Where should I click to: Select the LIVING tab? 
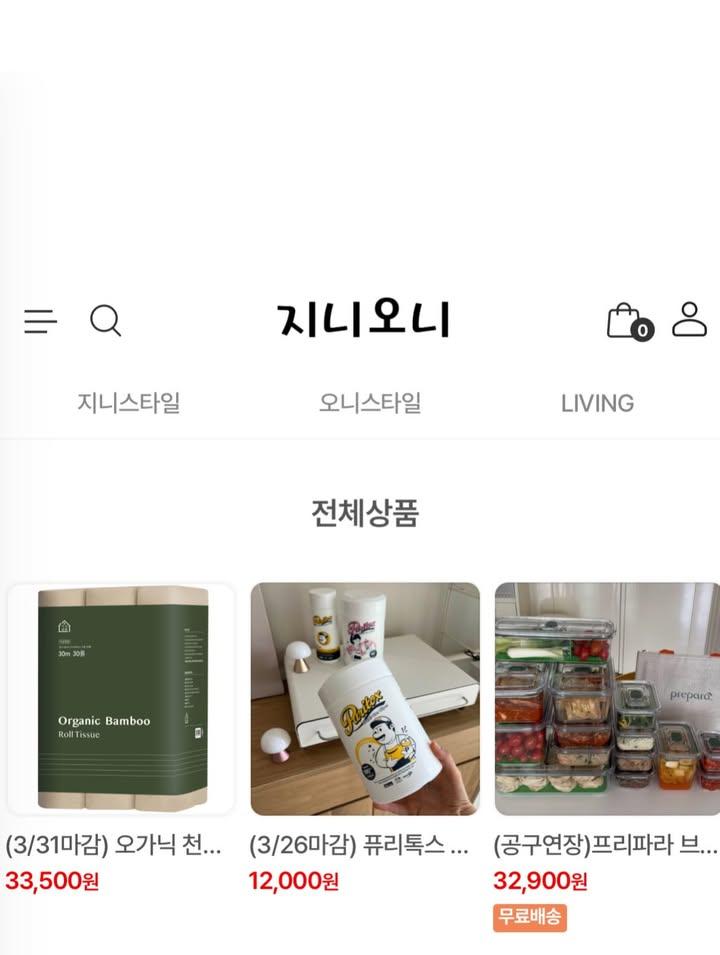[x=597, y=403]
